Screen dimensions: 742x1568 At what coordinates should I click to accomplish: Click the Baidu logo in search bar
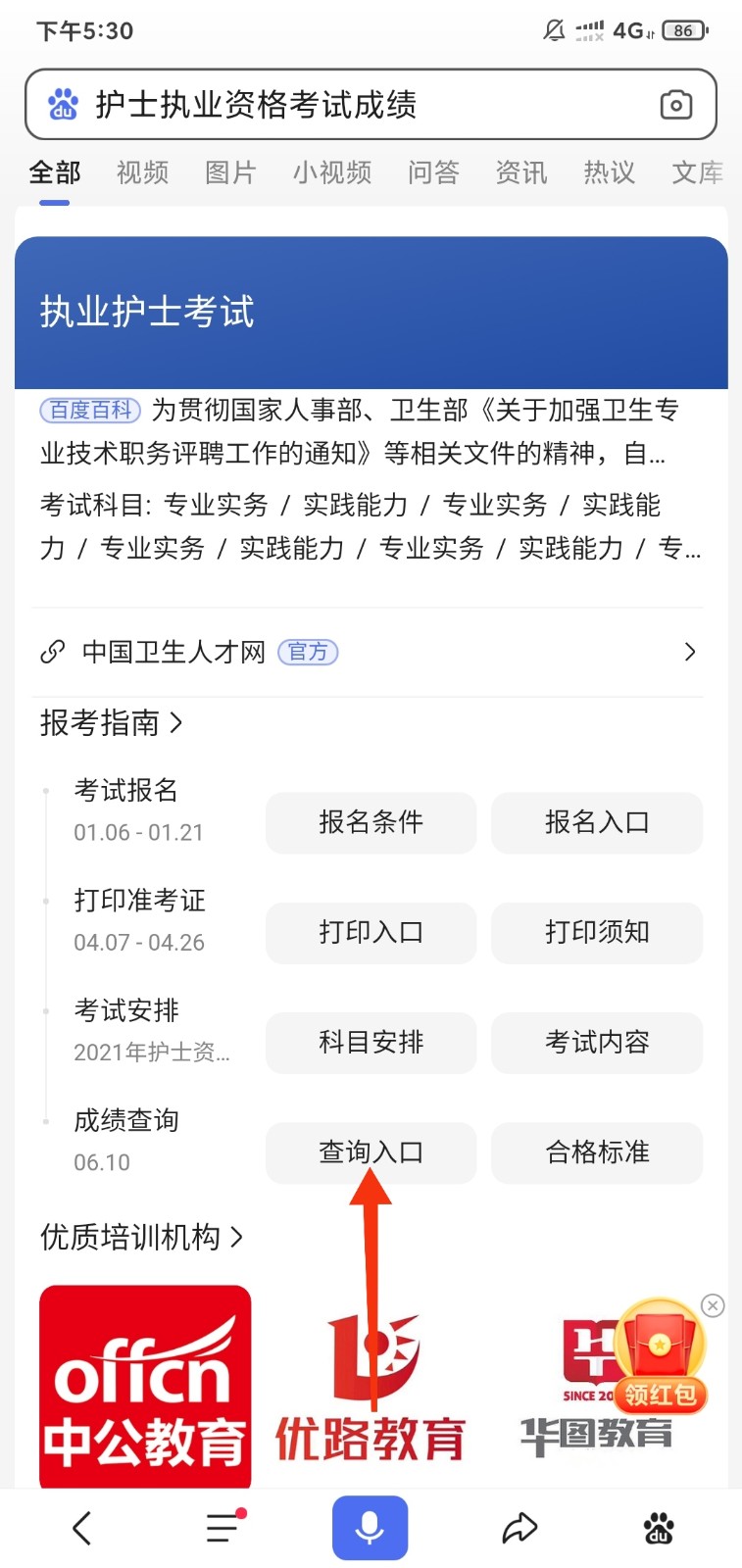pos(63,103)
